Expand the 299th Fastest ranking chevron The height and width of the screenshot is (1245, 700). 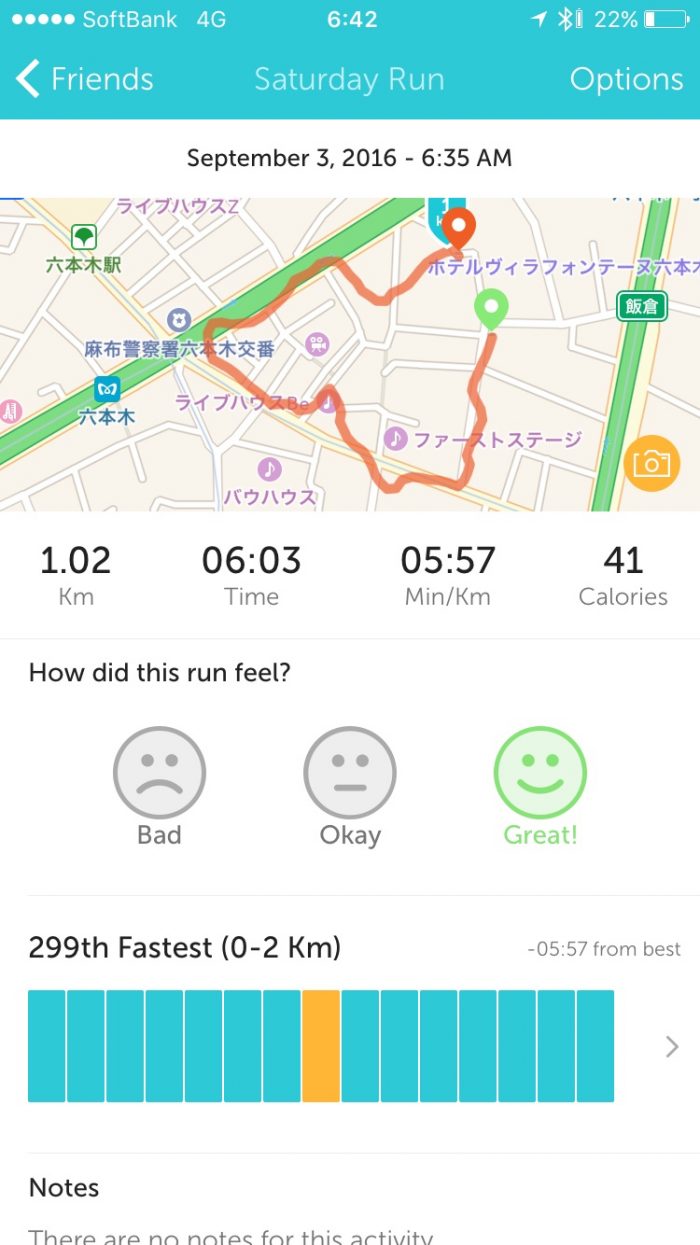click(x=671, y=1046)
